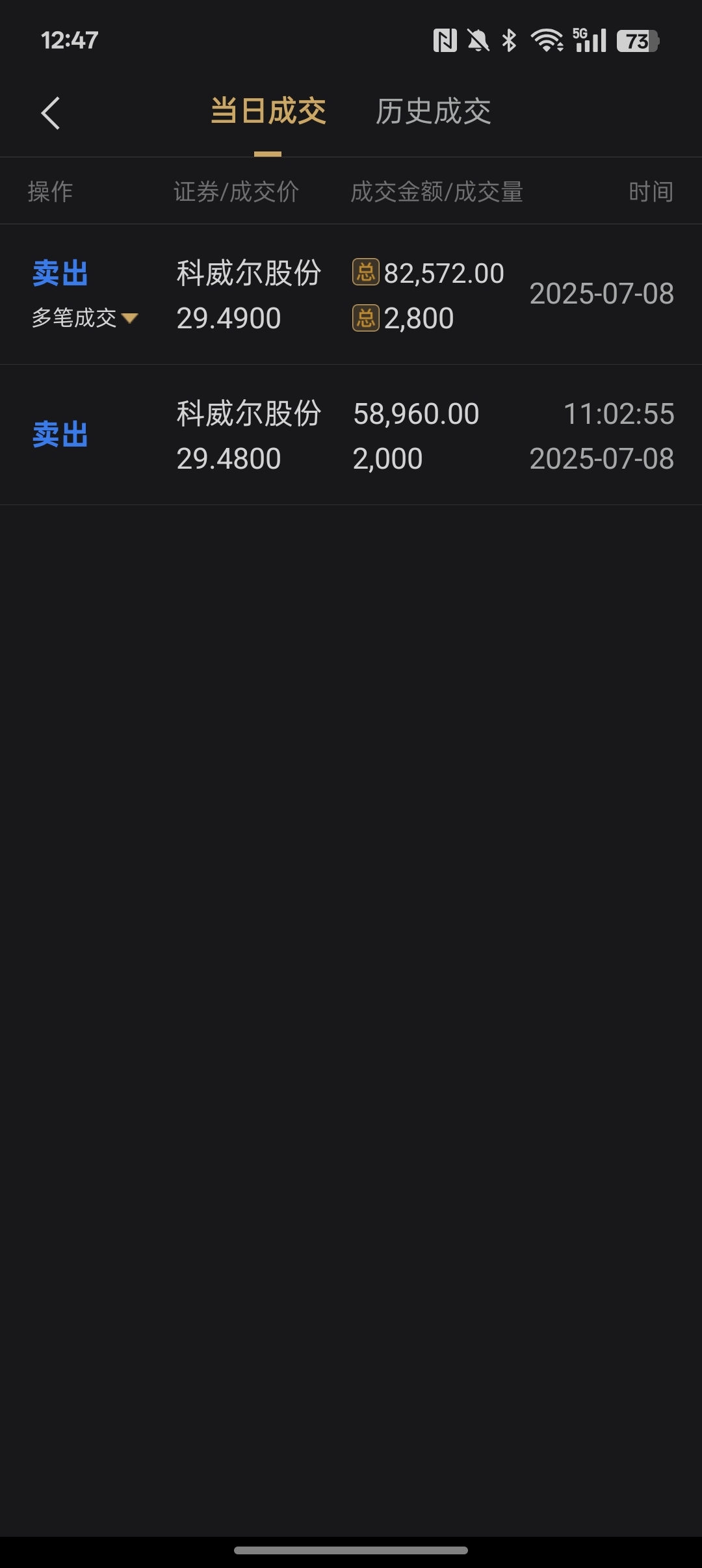Open the 科威尔股份 trade at 11:02:55

351,435
